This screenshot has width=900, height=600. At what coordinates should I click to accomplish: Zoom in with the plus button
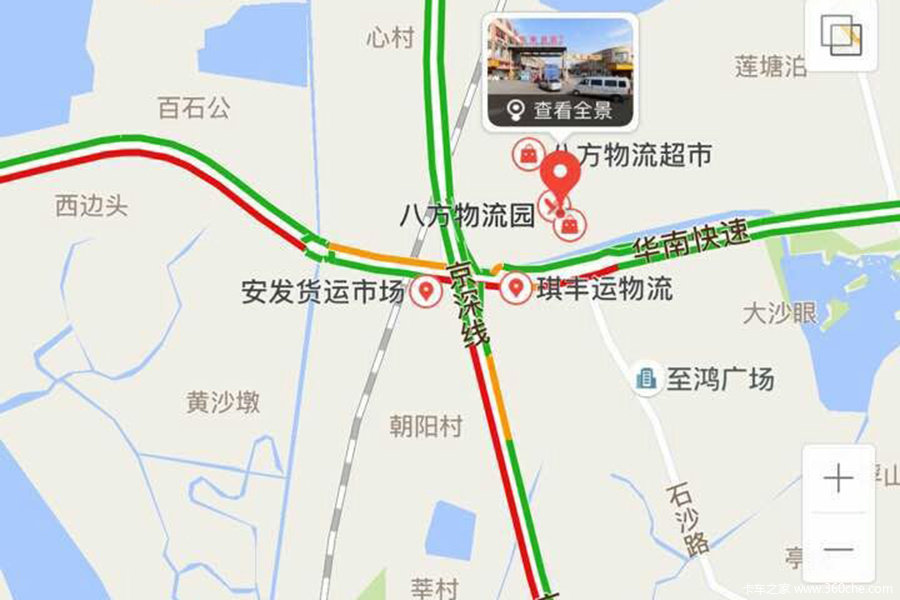point(838,479)
